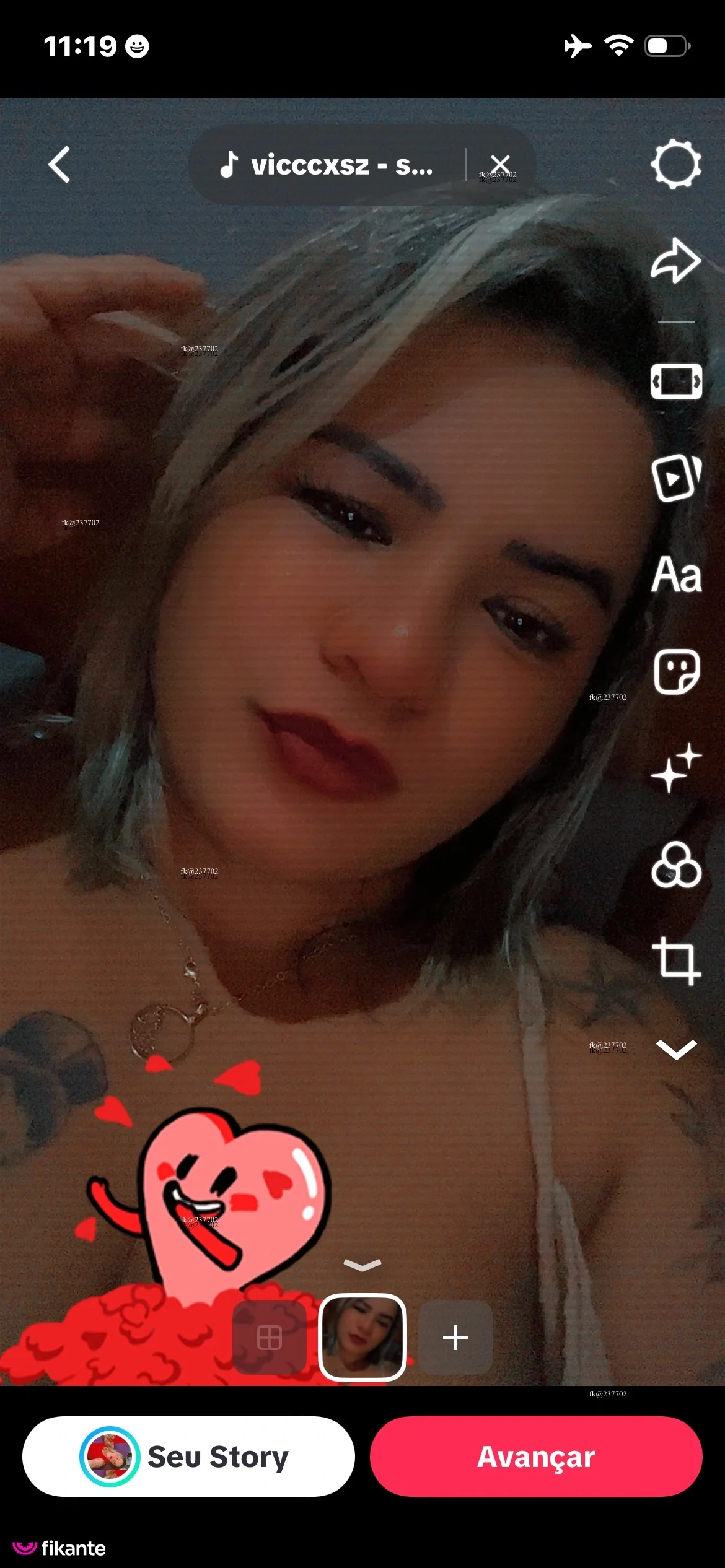Collapse the right-side tools list

pyautogui.click(x=676, y=1049)
